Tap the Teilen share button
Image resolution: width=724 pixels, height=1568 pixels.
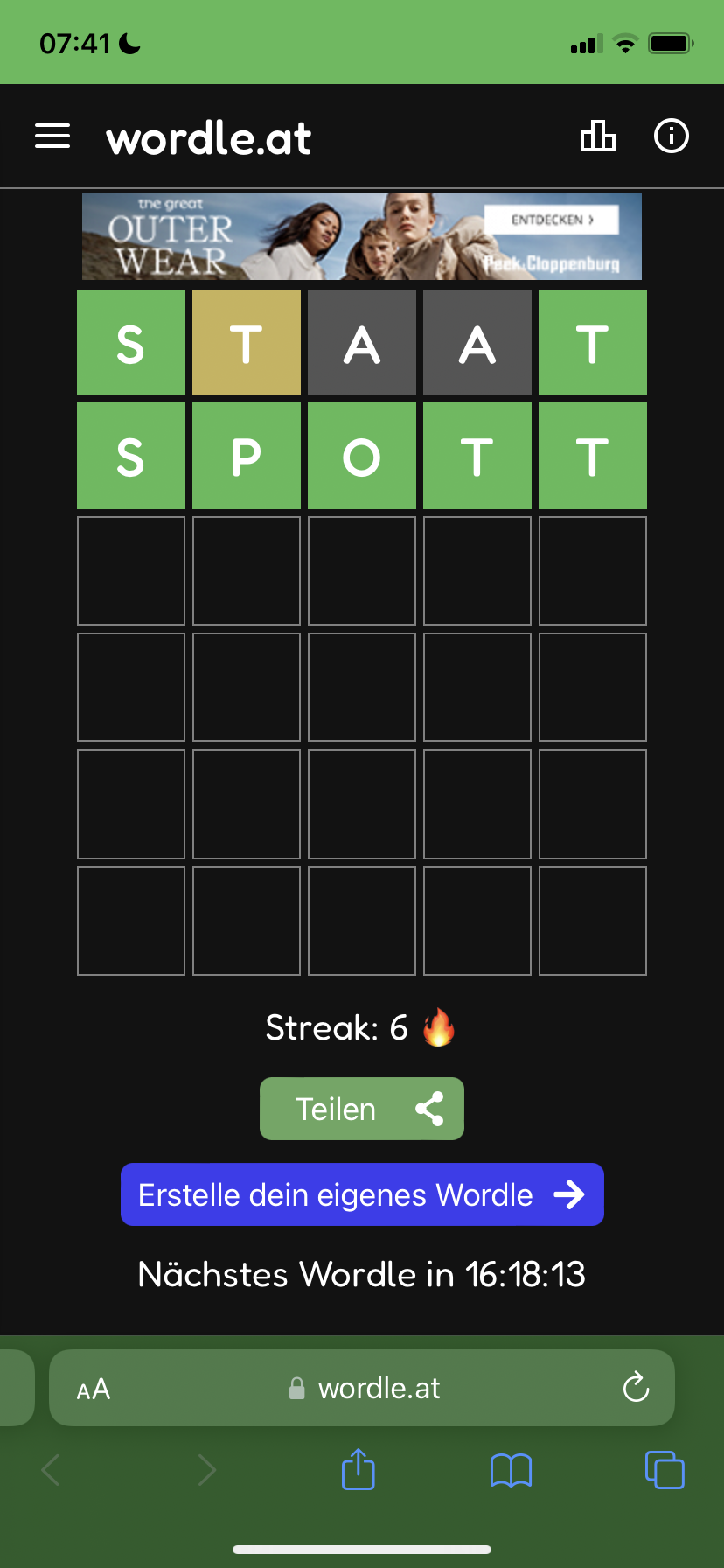(x=362, y=1109)
